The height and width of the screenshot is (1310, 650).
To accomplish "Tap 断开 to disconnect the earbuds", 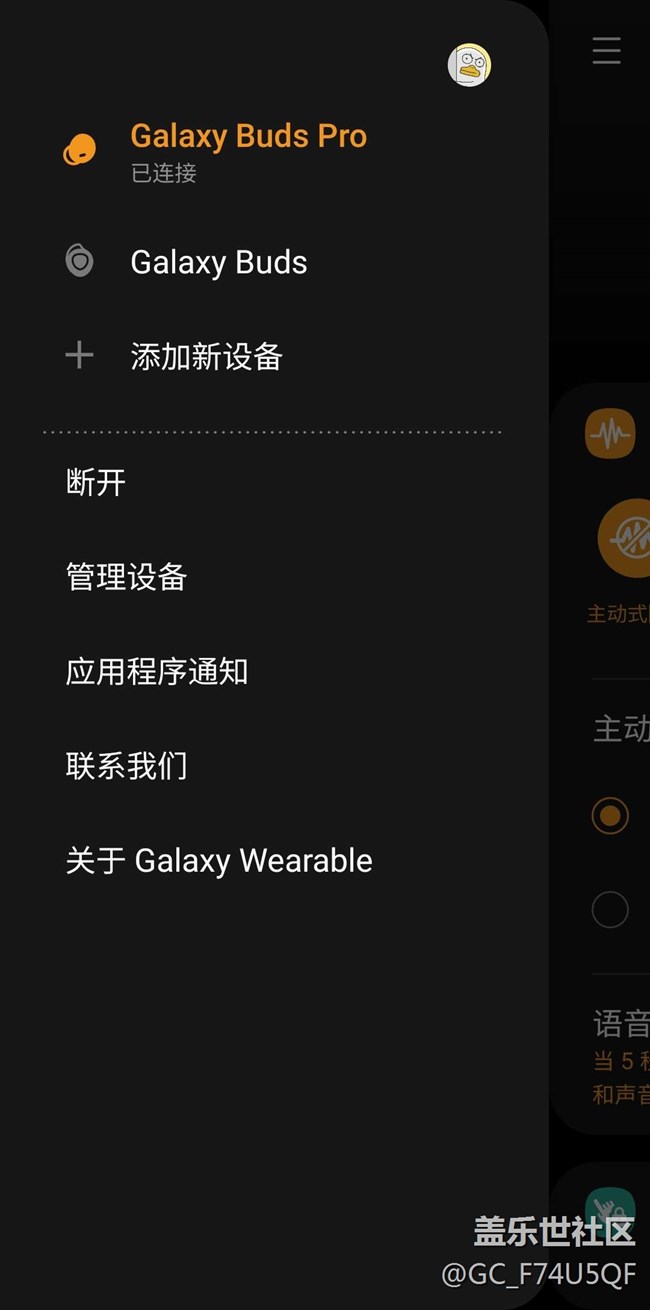I will tap(96, 483).
